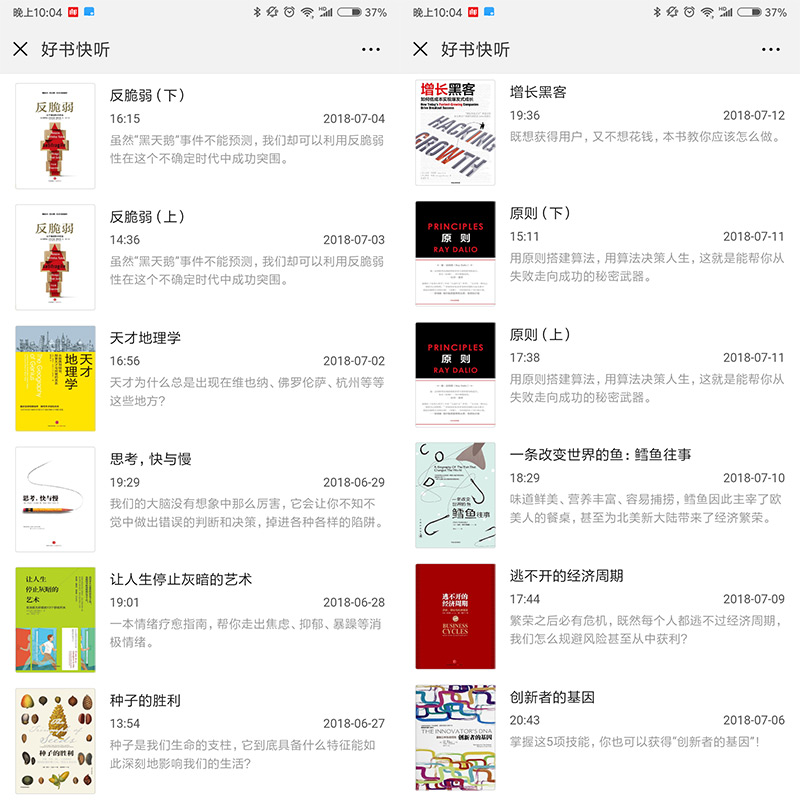View the 逃不开的经济周期 entry
Screen dimensions: 800x800
(600, 616)
